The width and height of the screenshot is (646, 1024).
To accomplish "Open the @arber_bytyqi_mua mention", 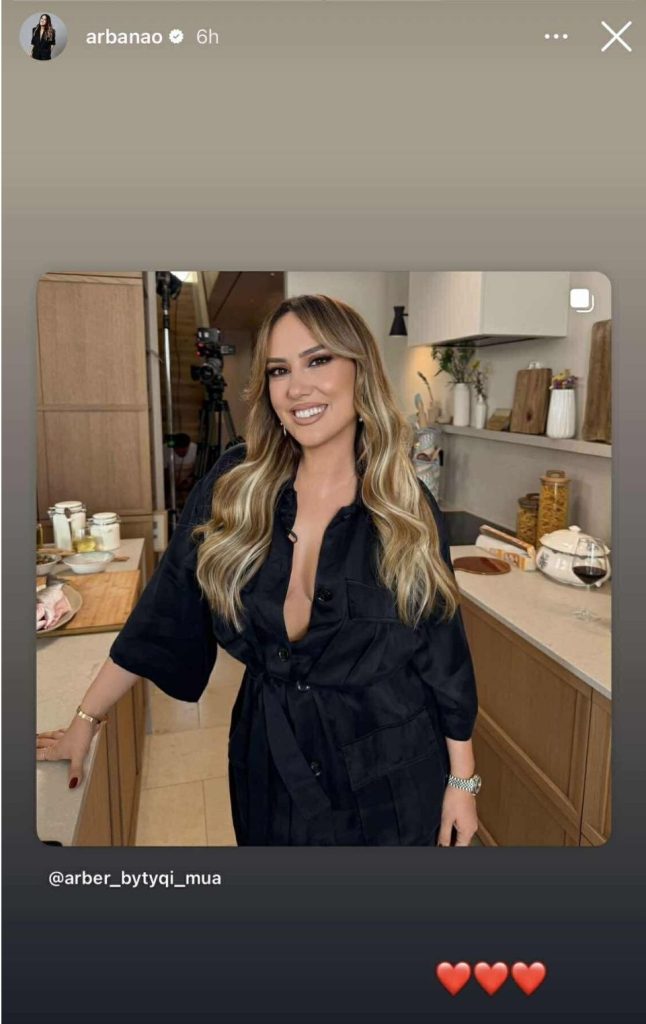I will (135, 879).
